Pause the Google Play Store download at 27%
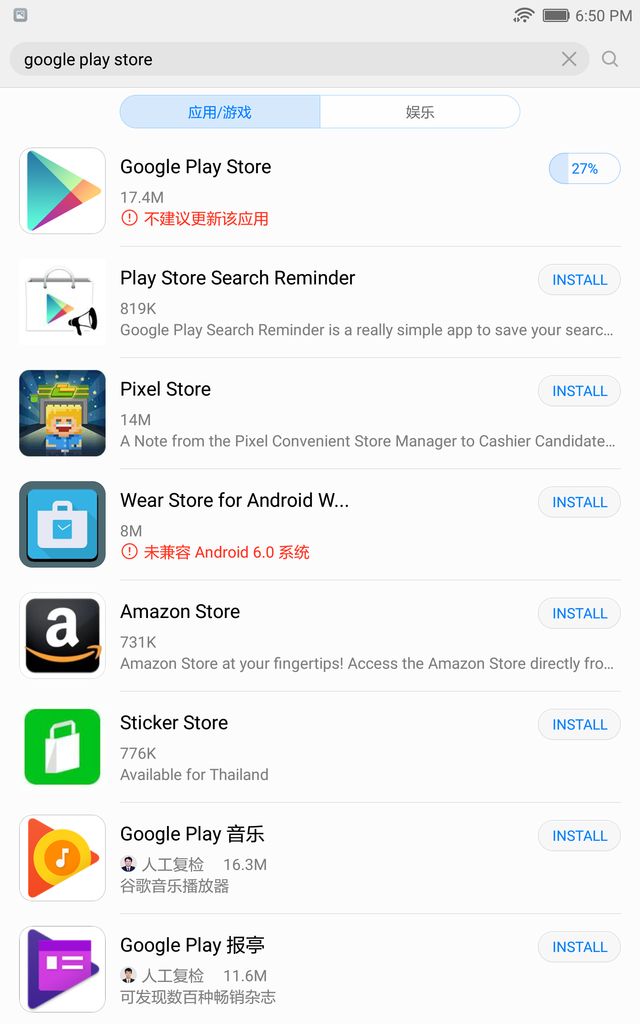The image size is (640, 1024). pyautogui.click(x=584, y=169)
